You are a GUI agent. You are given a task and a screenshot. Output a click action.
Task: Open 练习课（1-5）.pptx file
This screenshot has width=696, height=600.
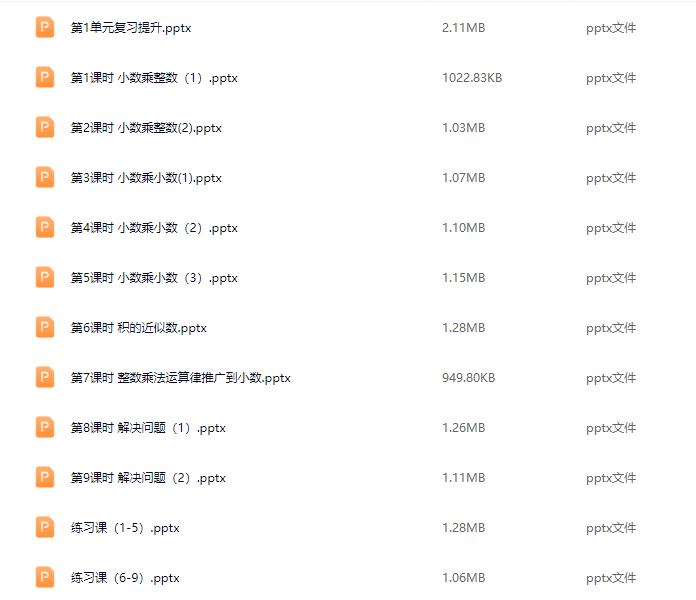pos(125,528)
